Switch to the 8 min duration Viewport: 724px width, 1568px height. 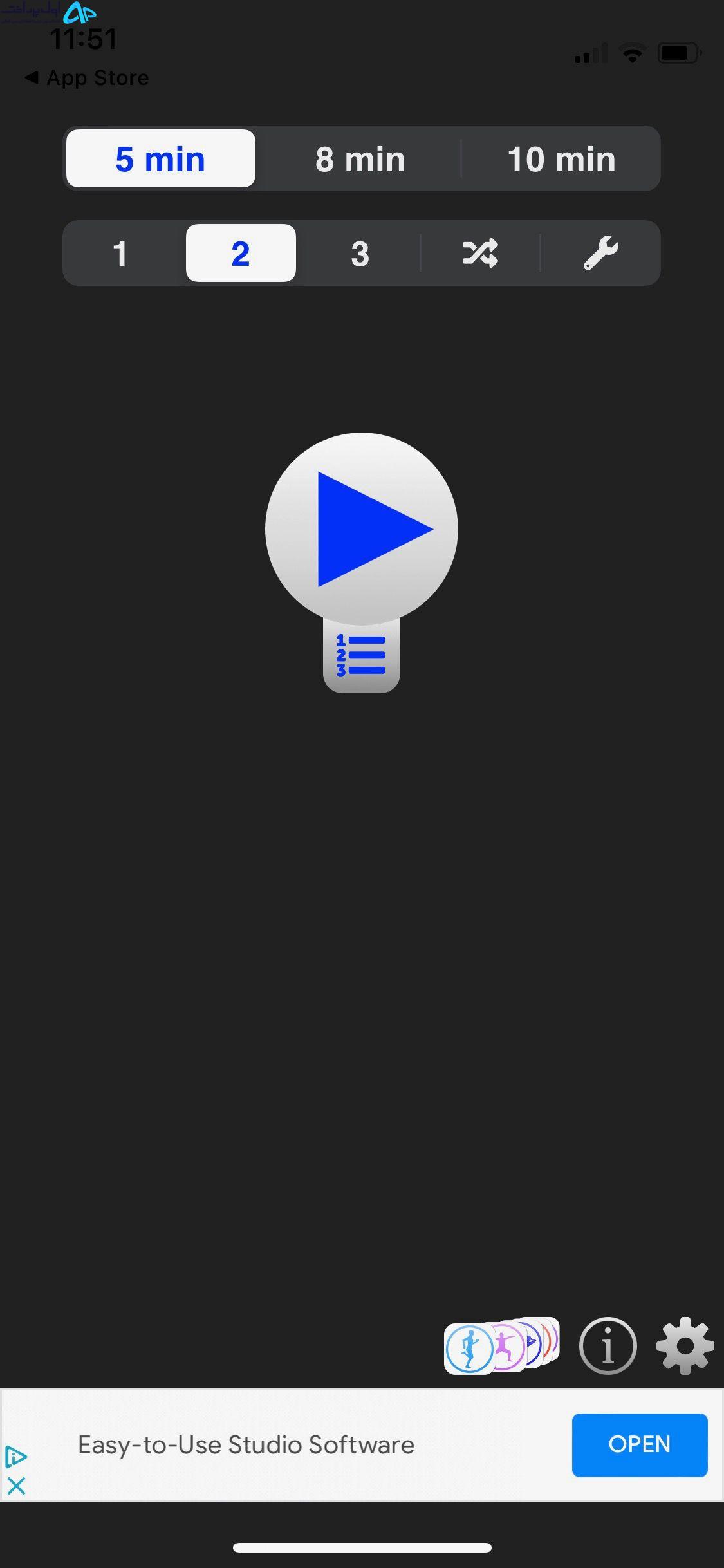point(360,158)
